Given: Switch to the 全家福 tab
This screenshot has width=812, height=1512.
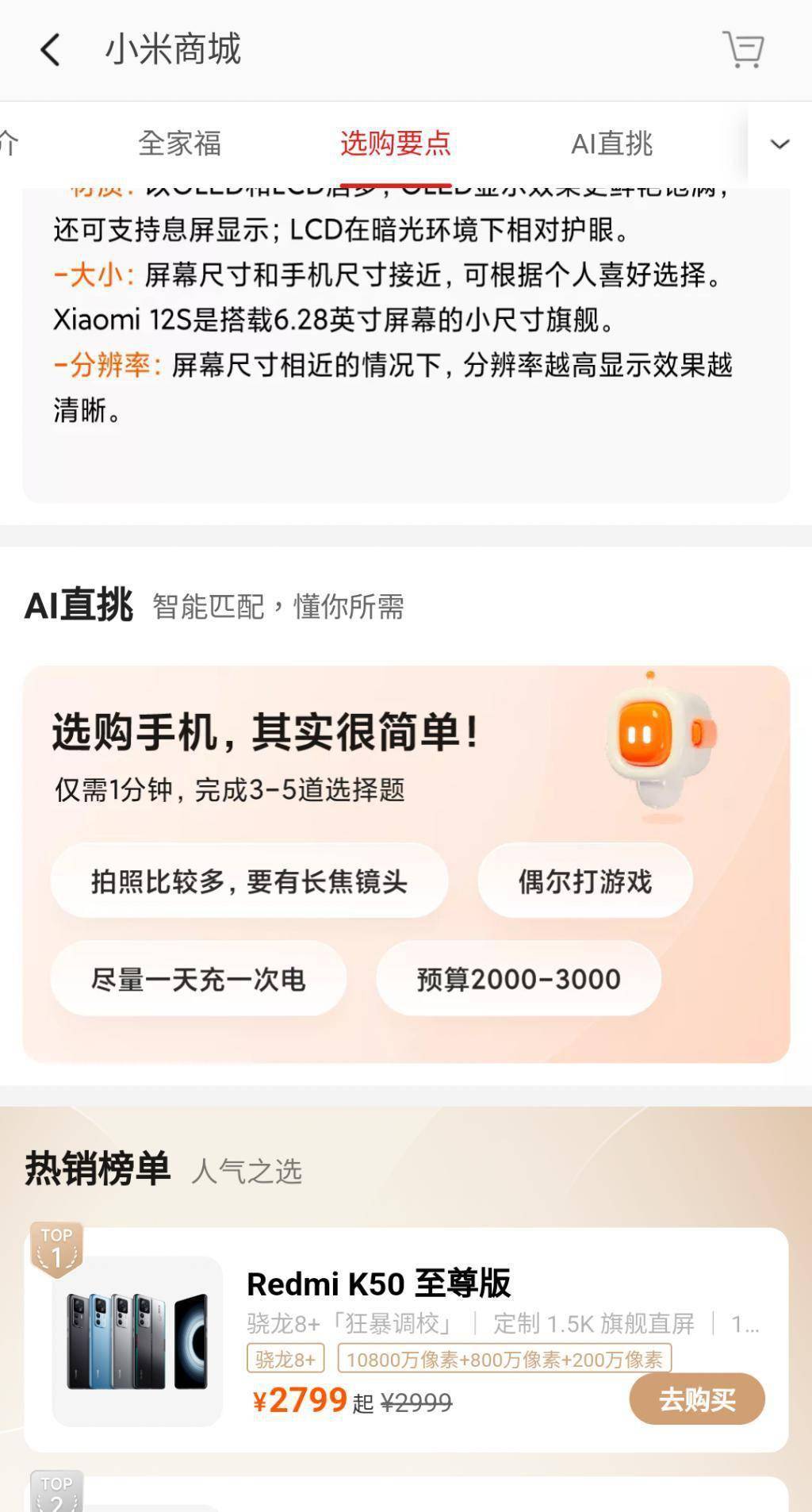Looking at the screenshot, I should (x=181, y=144).
